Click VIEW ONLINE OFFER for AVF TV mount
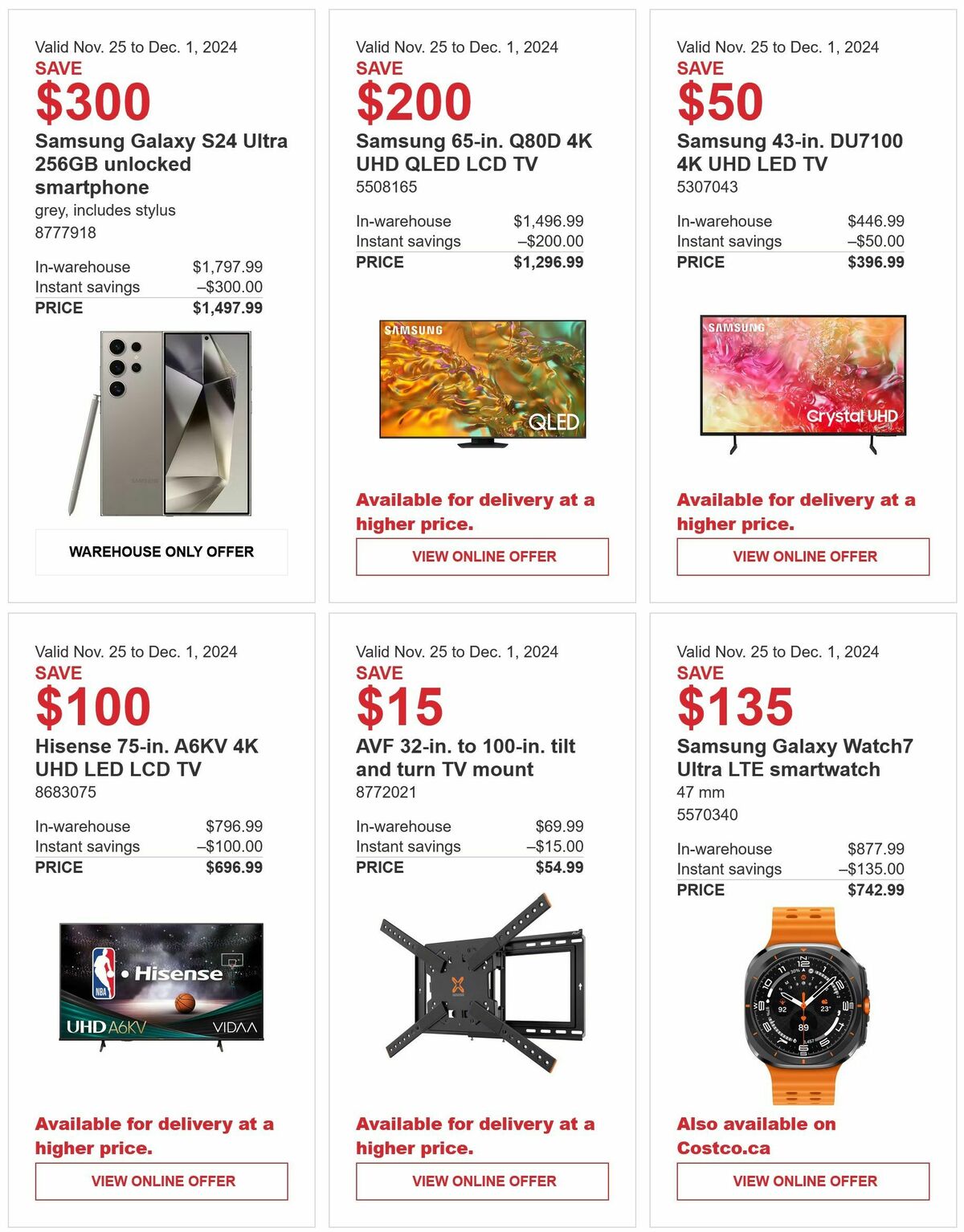Screen dimensions: 964x1232 pos(481,1181)
